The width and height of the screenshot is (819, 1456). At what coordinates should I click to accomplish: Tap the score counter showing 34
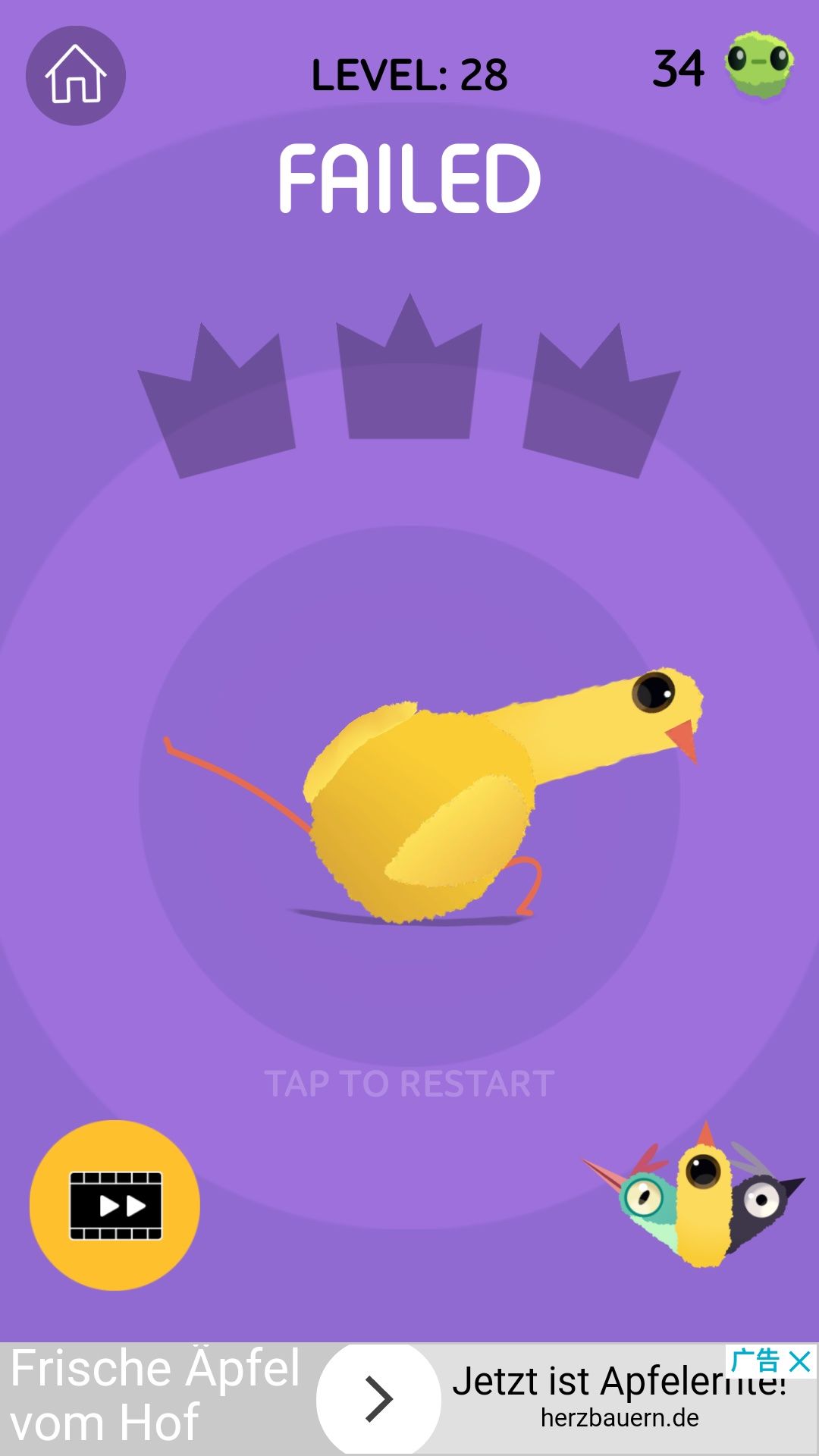[679, 68]
